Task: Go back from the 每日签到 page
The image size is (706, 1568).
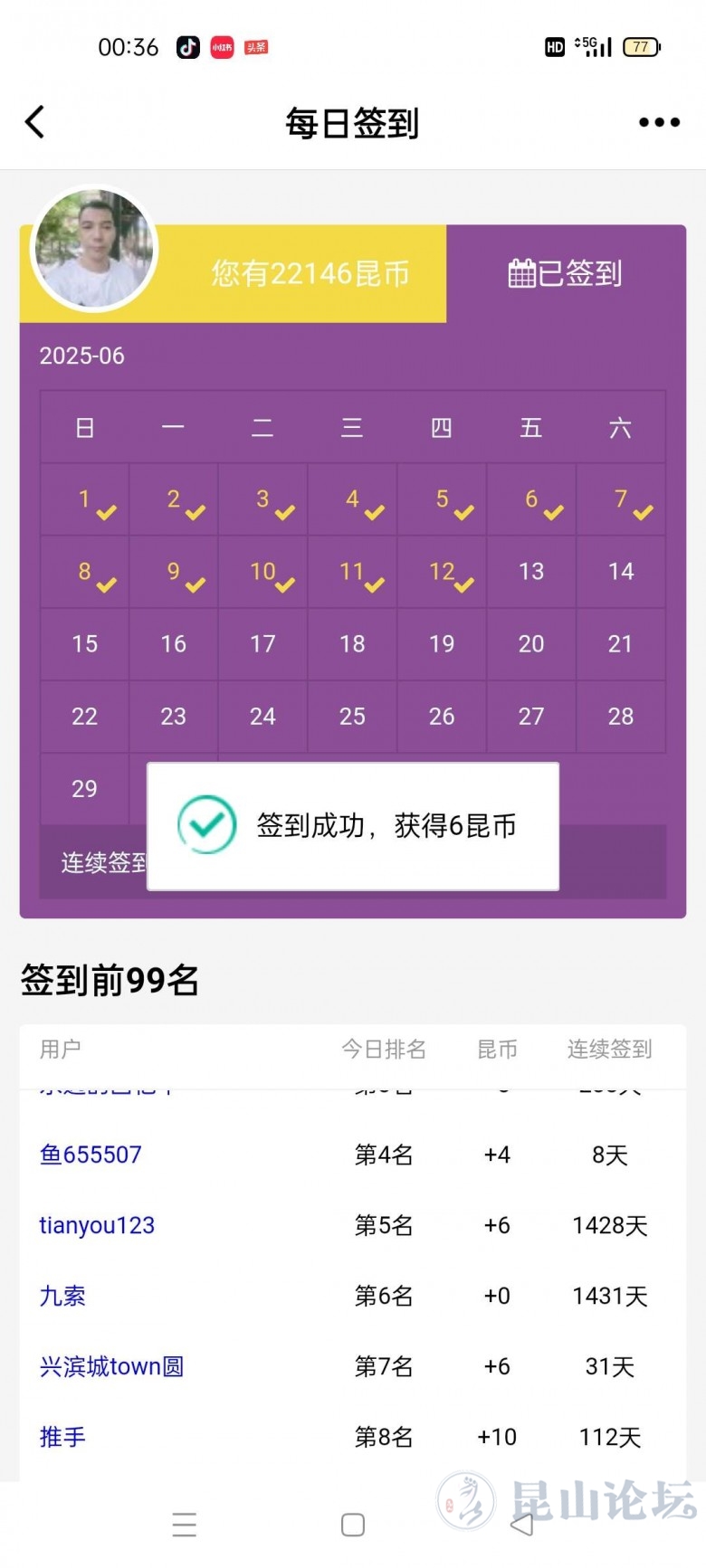Action: coord(35,122)
